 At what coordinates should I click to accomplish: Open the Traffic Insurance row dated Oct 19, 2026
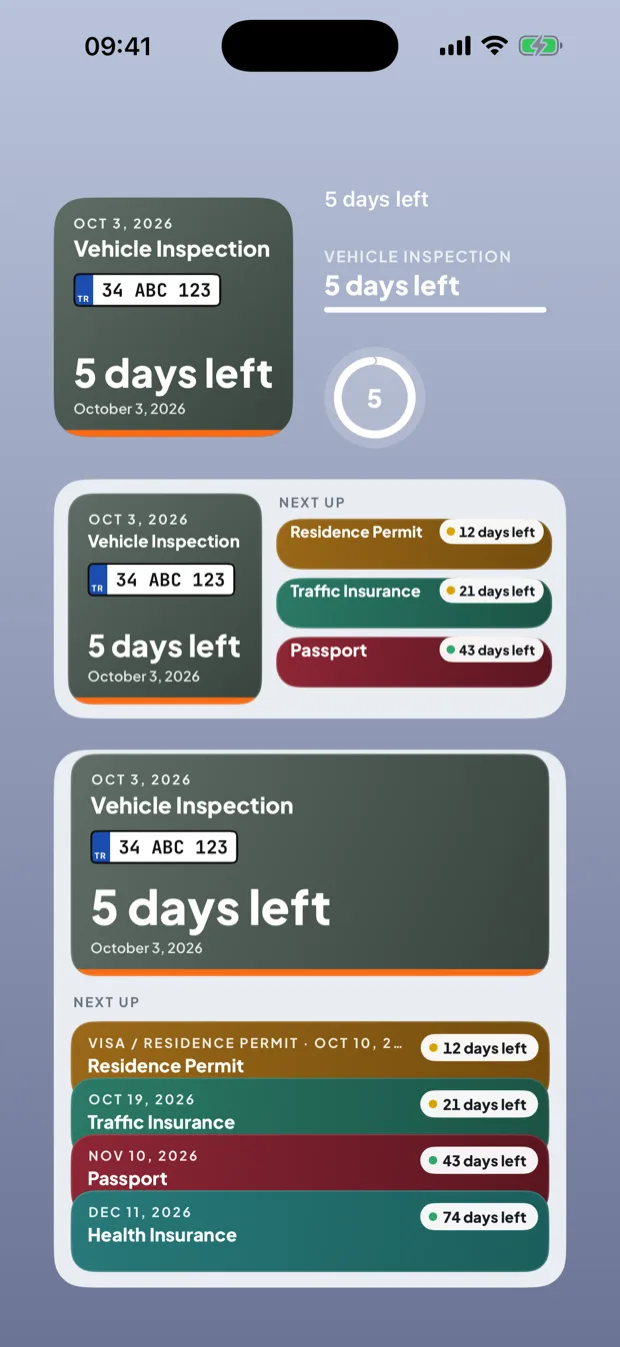310,1108
